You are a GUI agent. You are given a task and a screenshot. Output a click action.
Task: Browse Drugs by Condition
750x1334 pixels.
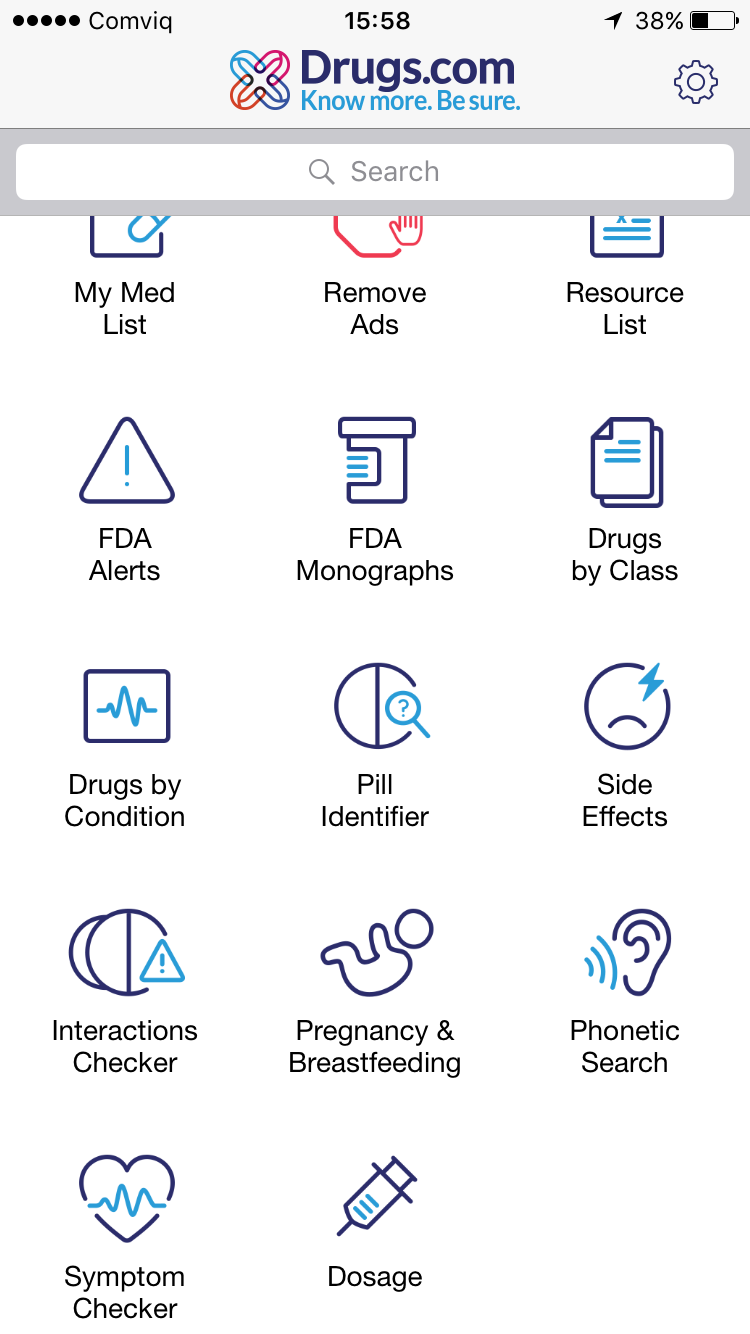click(125, 748)
